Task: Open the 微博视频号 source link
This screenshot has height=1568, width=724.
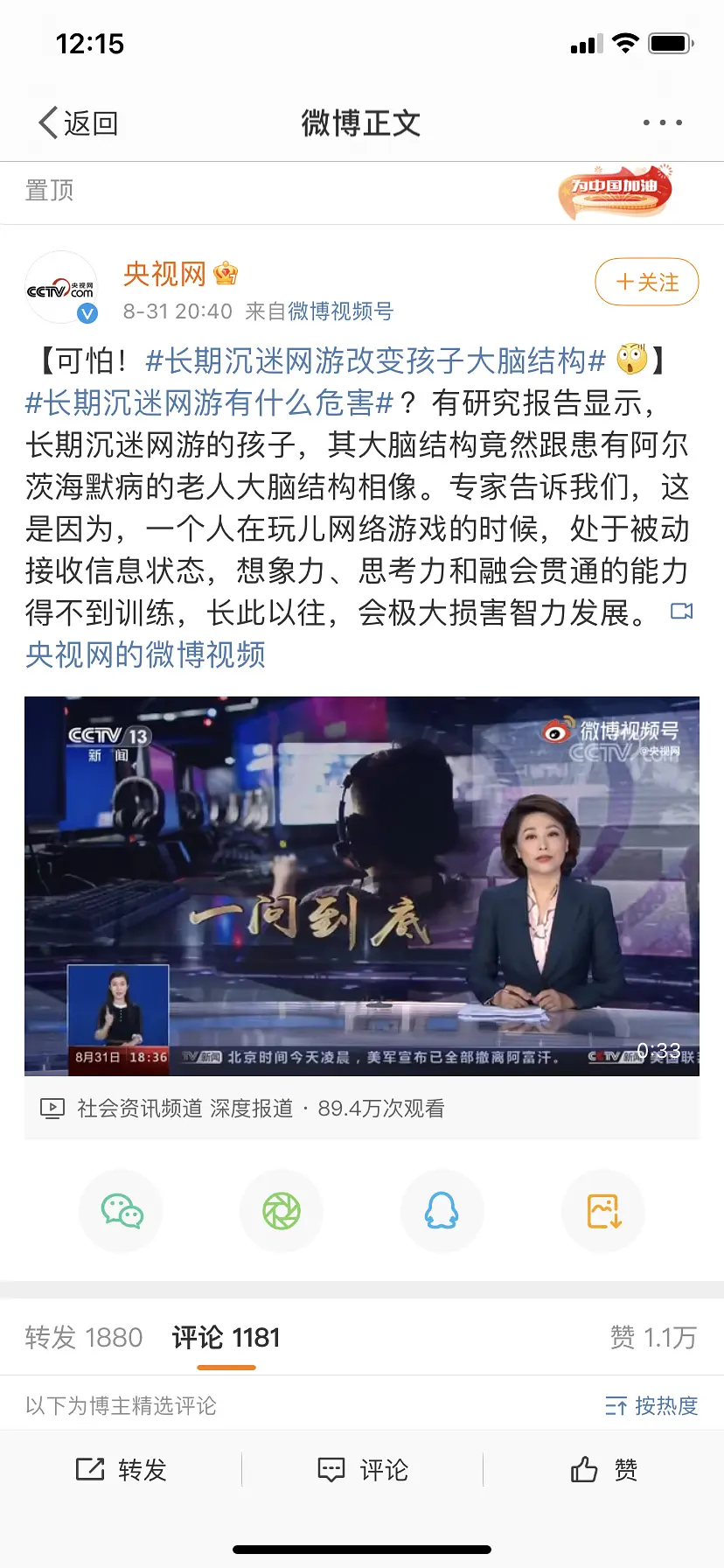Action: (341, 311)
